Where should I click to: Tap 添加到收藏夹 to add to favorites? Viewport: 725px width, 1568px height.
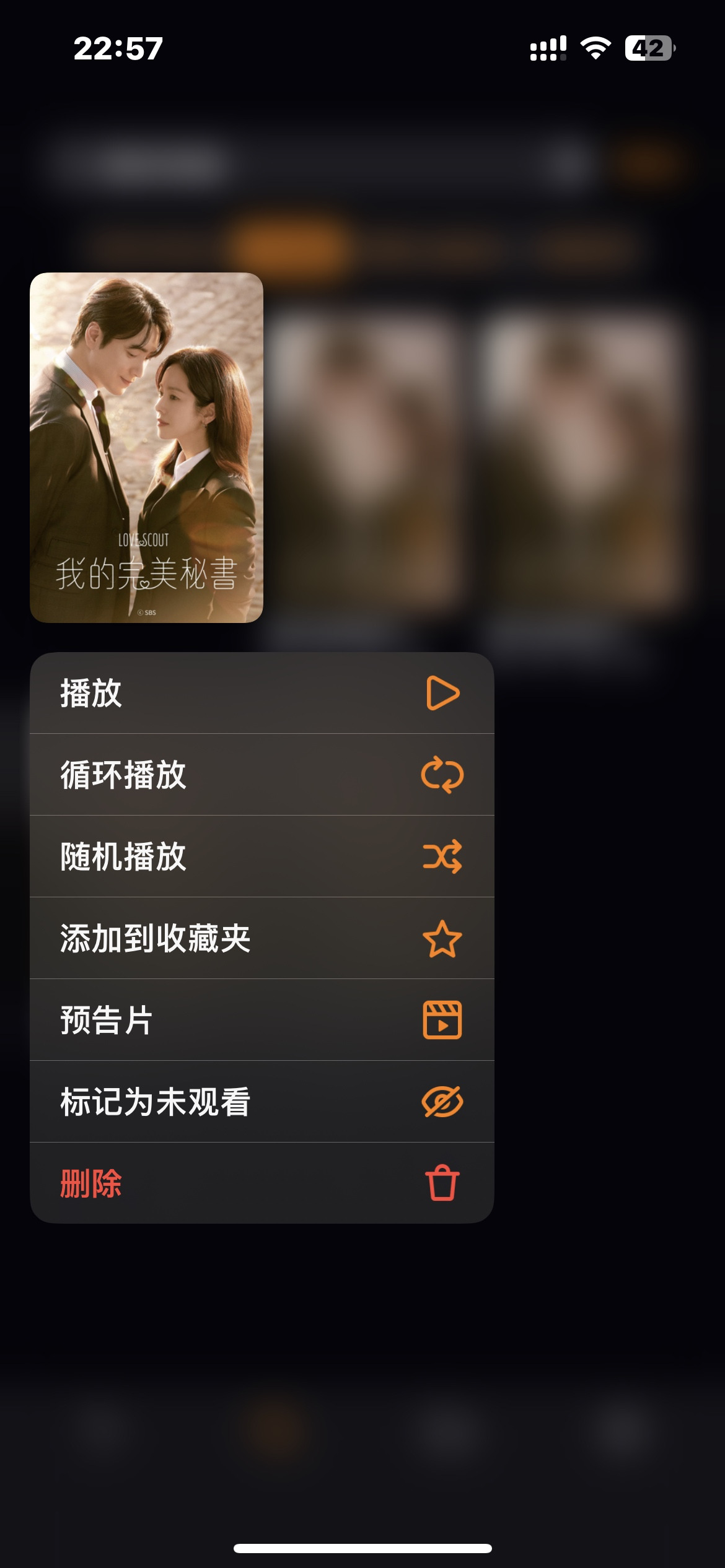click(261, 938)
